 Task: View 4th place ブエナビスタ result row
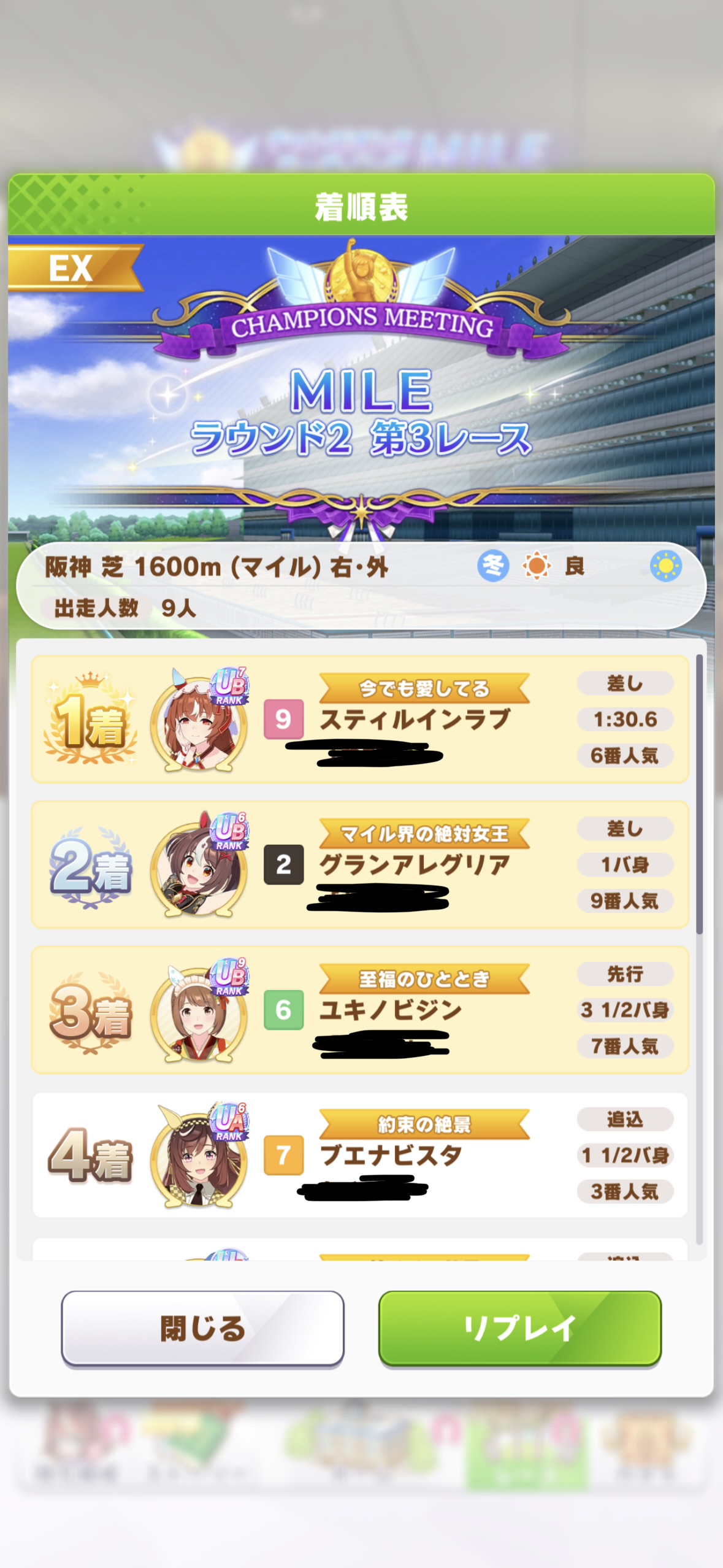coord(360,1155)
